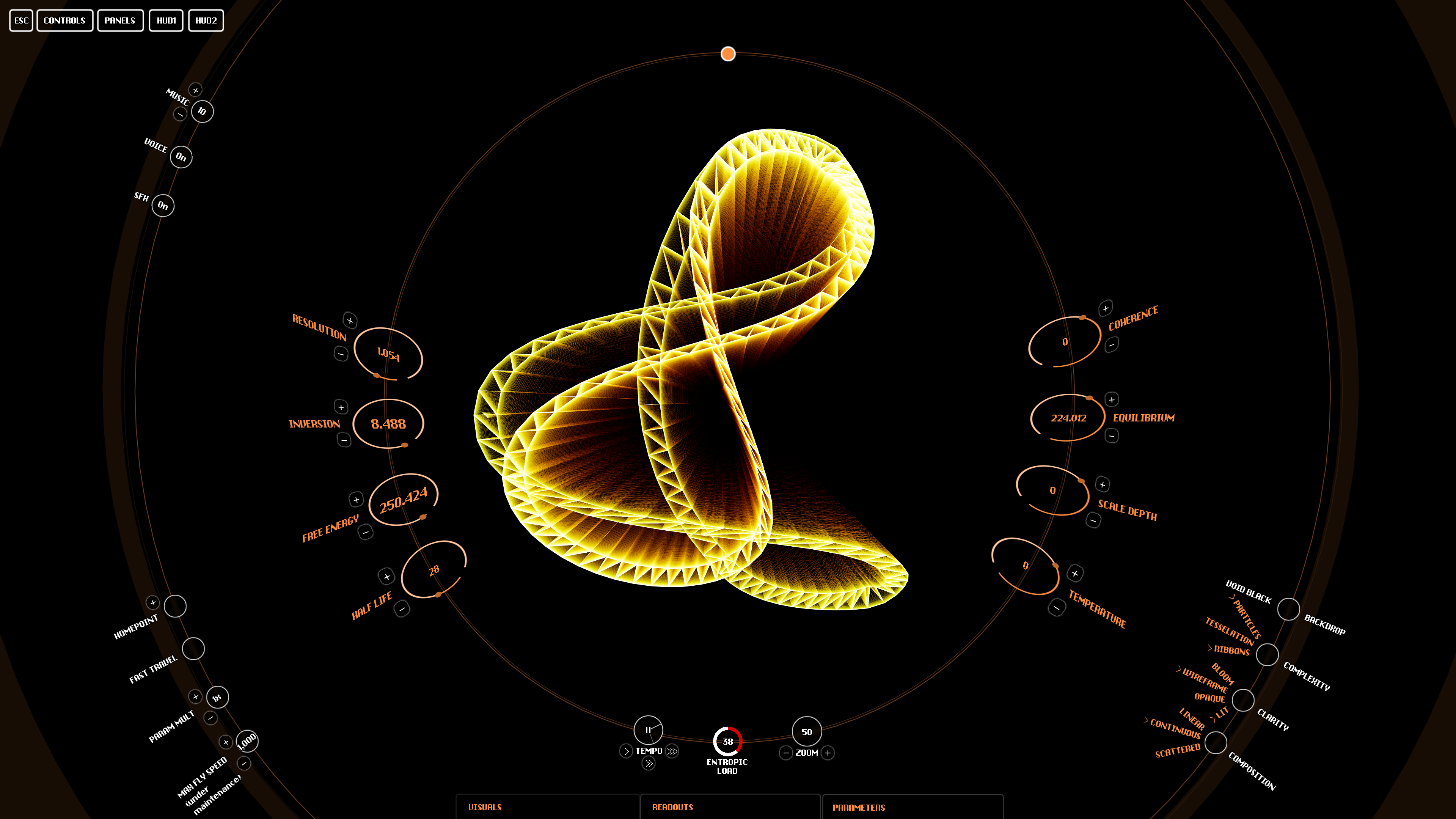Open the READOUTS panel tab
The width and height of the screenshot is (1456, 819).
[x=672, y=807]
